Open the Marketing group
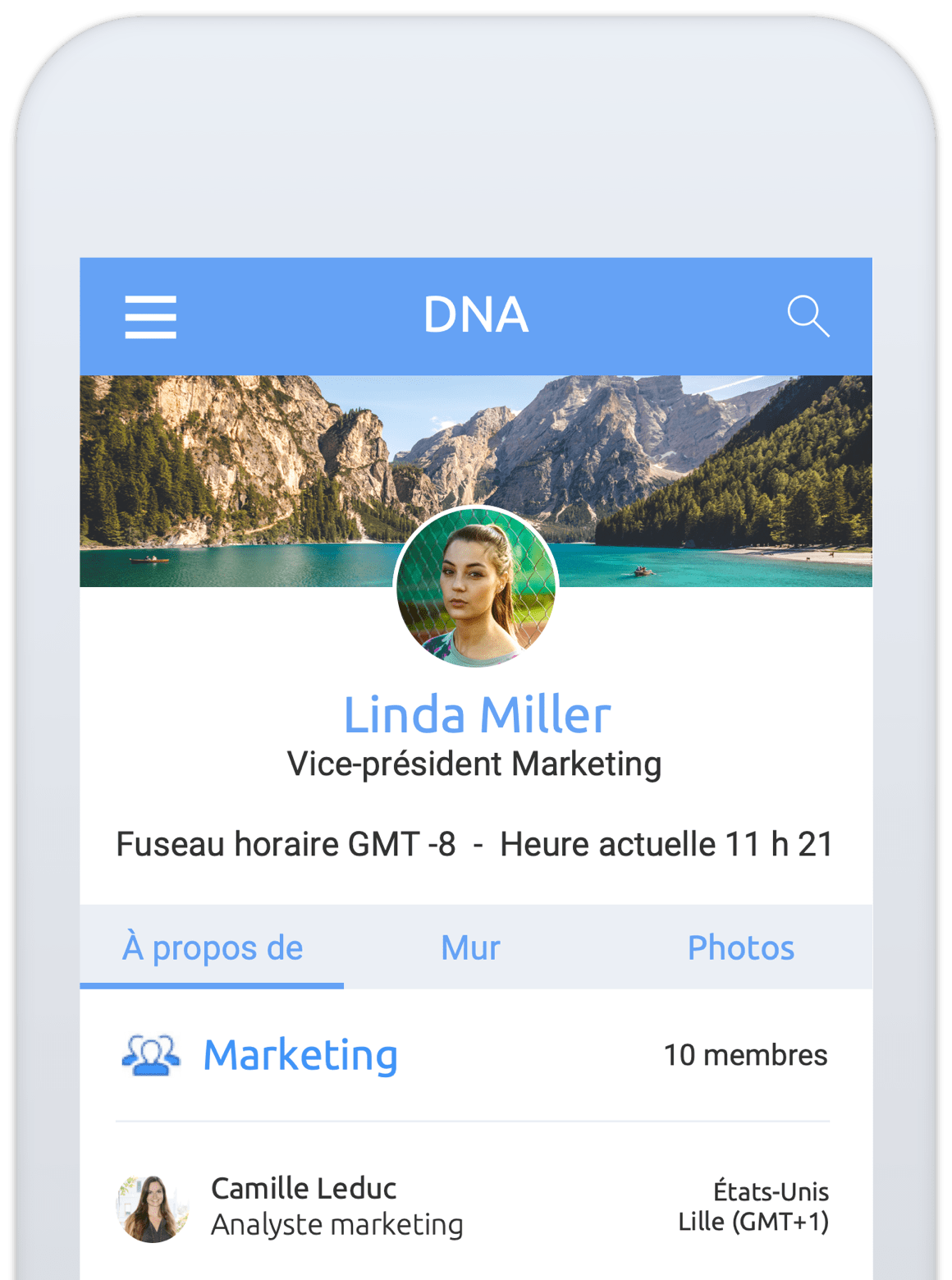The width and height of the screenshot is (952, 1280). pos(300,1055)
